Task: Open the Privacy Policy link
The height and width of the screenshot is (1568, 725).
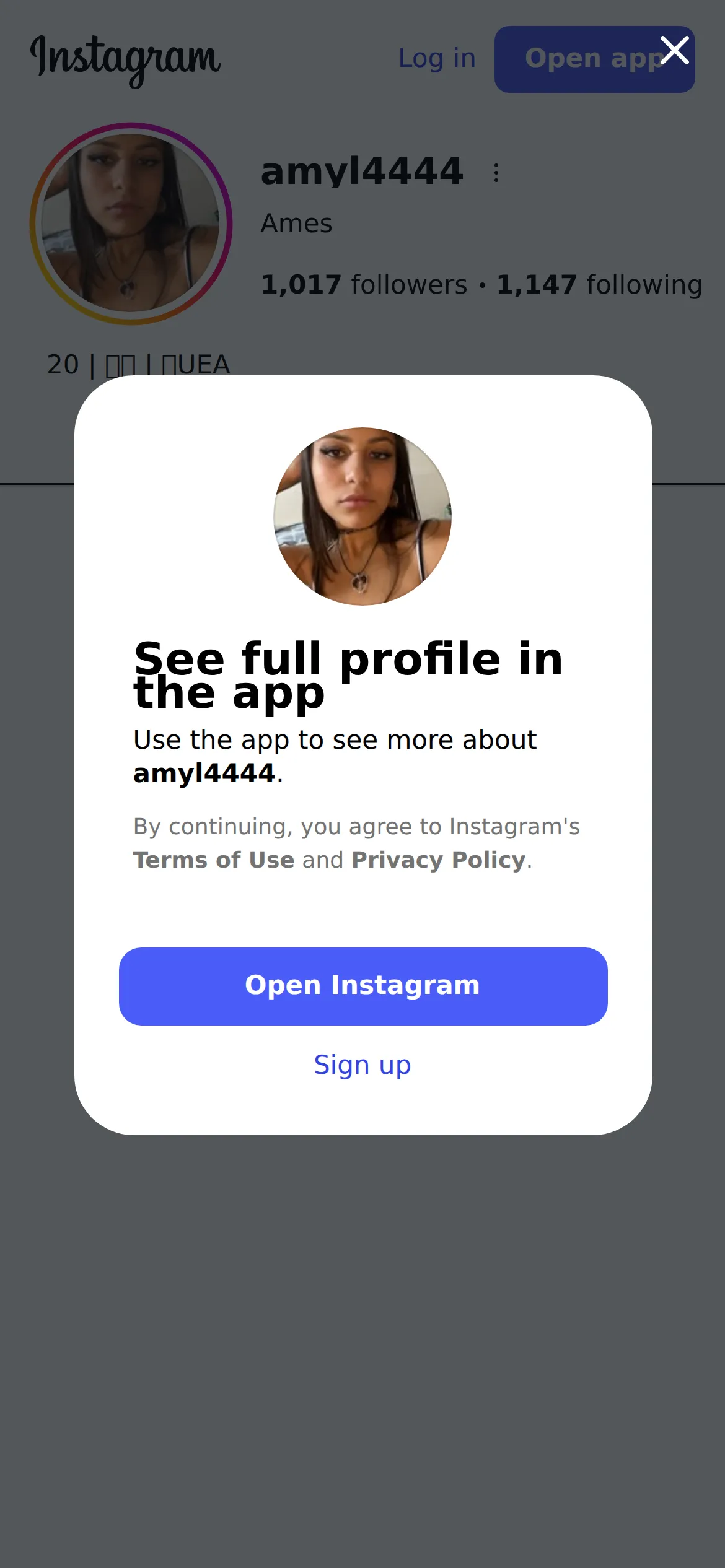Action: [x=439, y=860]
